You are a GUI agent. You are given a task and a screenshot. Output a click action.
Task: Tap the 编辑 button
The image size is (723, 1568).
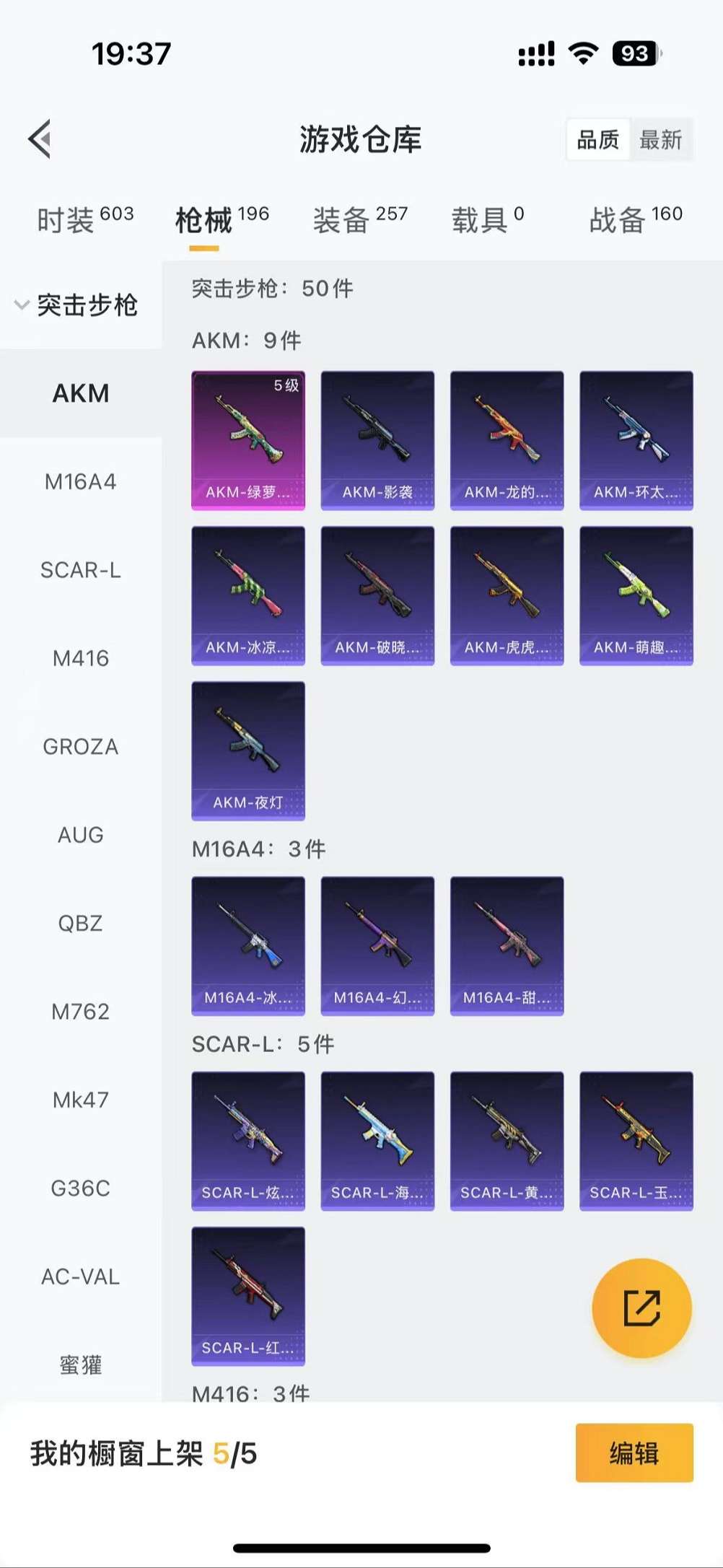634,1453
